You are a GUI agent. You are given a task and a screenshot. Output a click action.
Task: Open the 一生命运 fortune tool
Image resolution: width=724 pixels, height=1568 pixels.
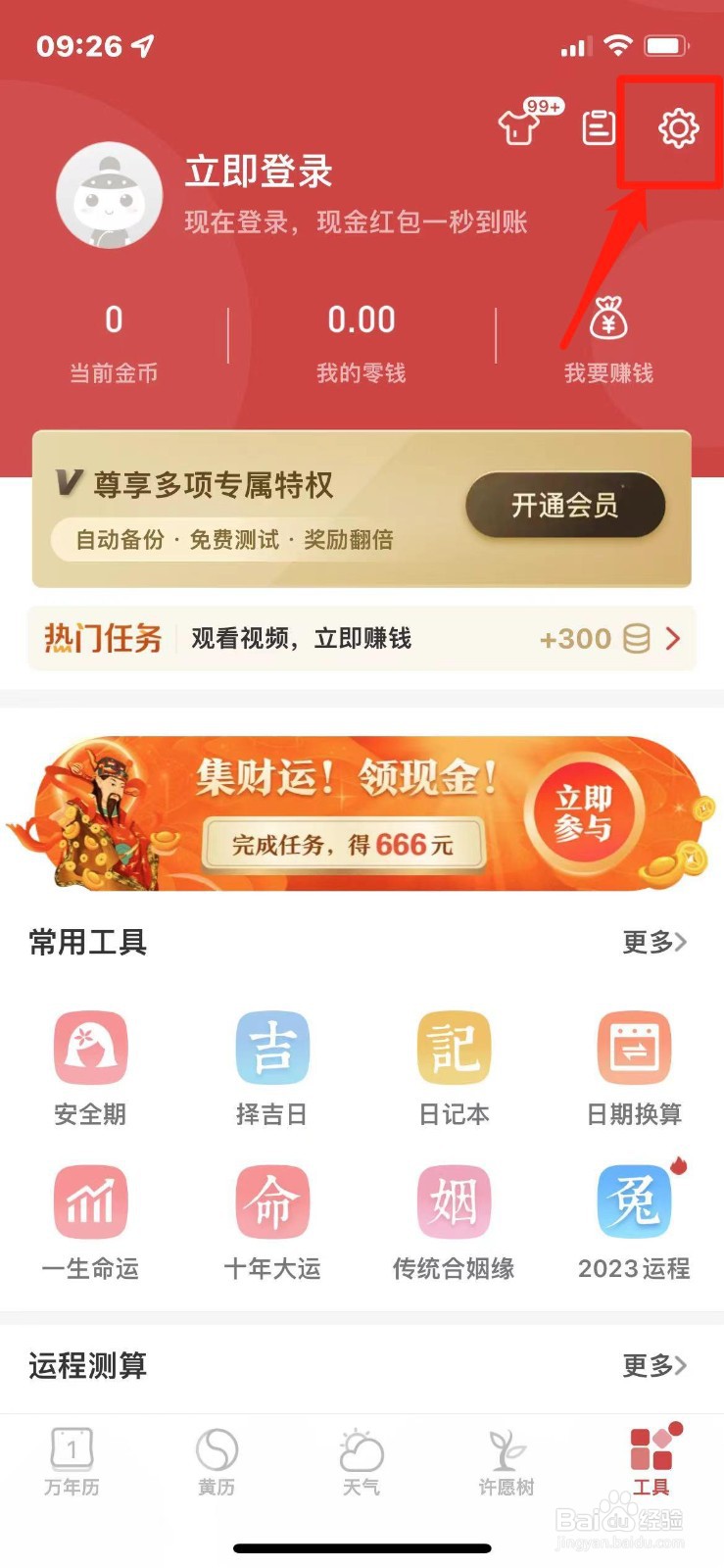[x=90, y=1203]
